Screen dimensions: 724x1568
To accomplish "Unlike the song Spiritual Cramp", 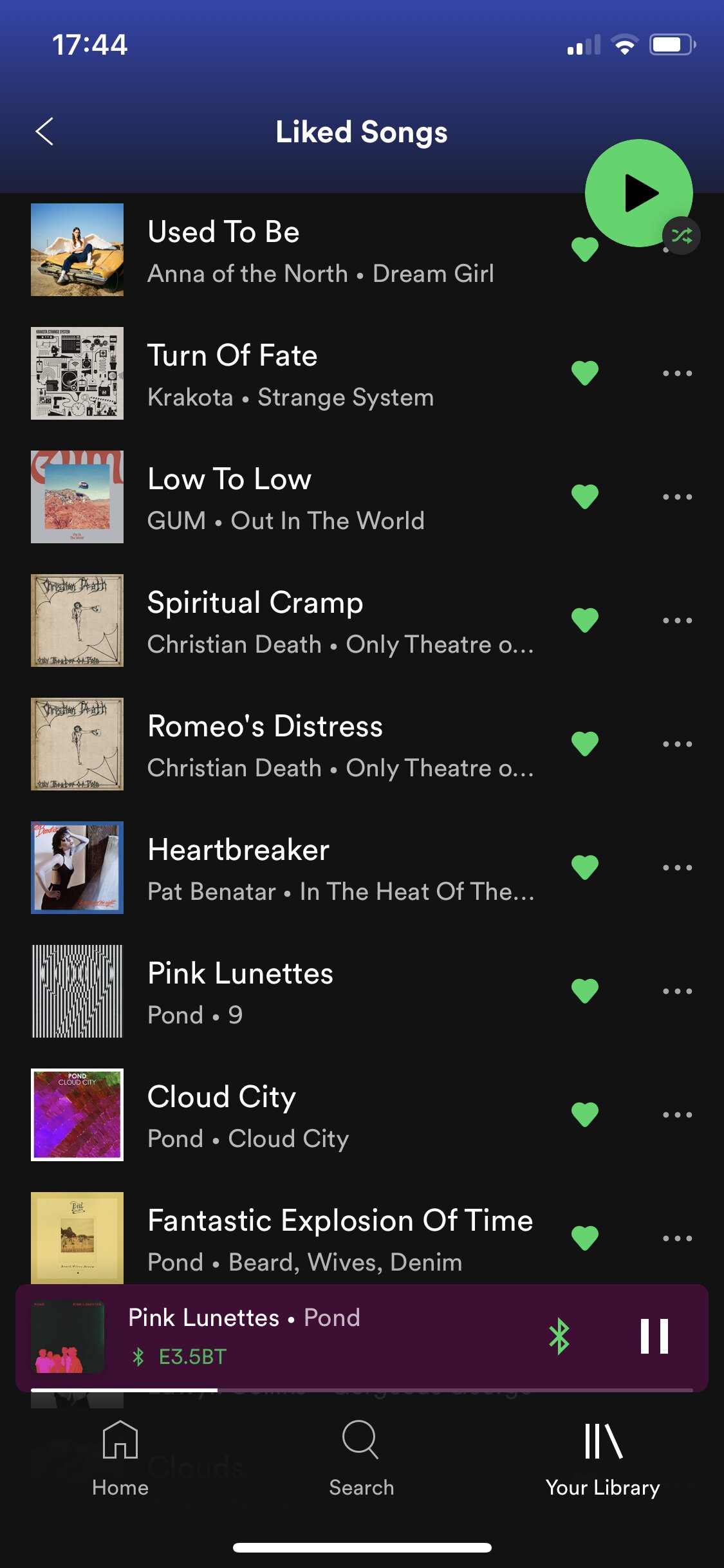I will 585,621.
